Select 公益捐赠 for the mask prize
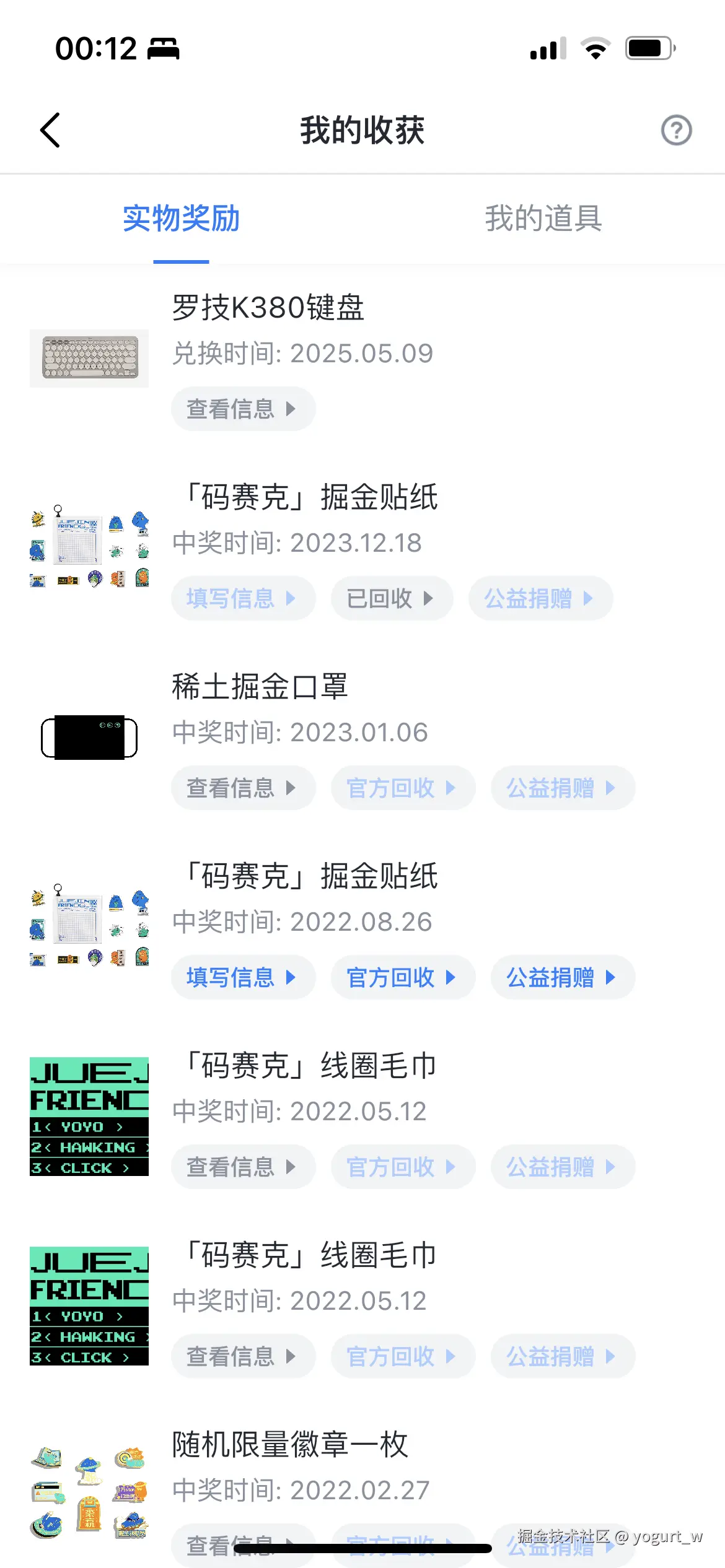Image resolution: width=725 pixels, height=1568 pixels. point(562,788)
